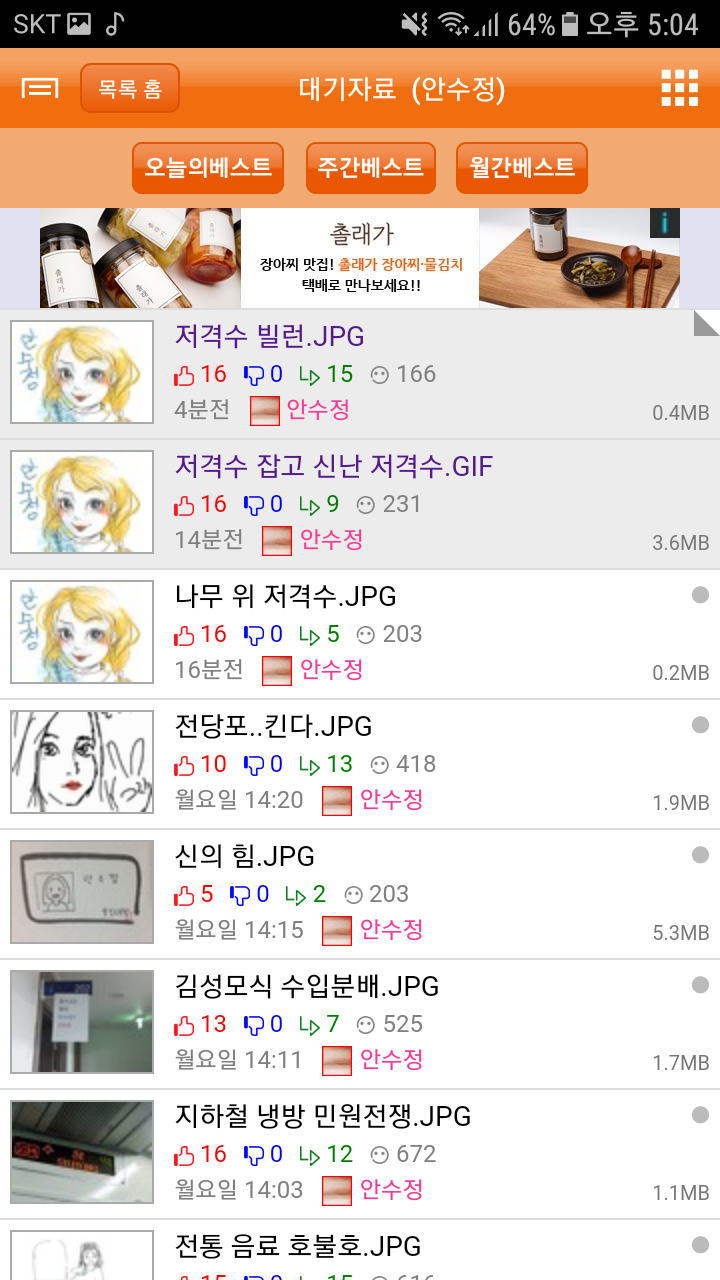Show 월간베스트 posts
The image size is (720, 1280).
[x=522, y=167]
